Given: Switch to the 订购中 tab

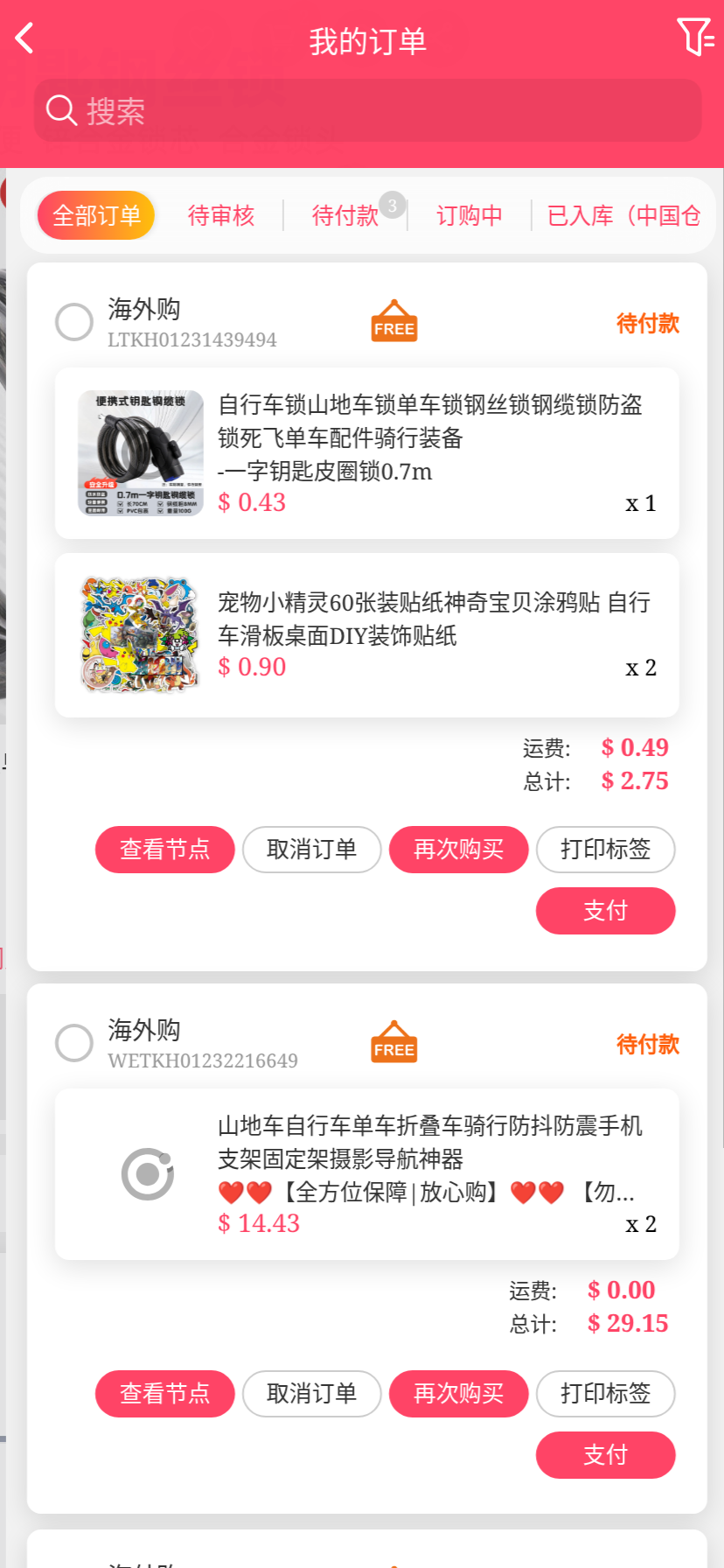Looking at the screenshot, I should (x=470, y=215).
